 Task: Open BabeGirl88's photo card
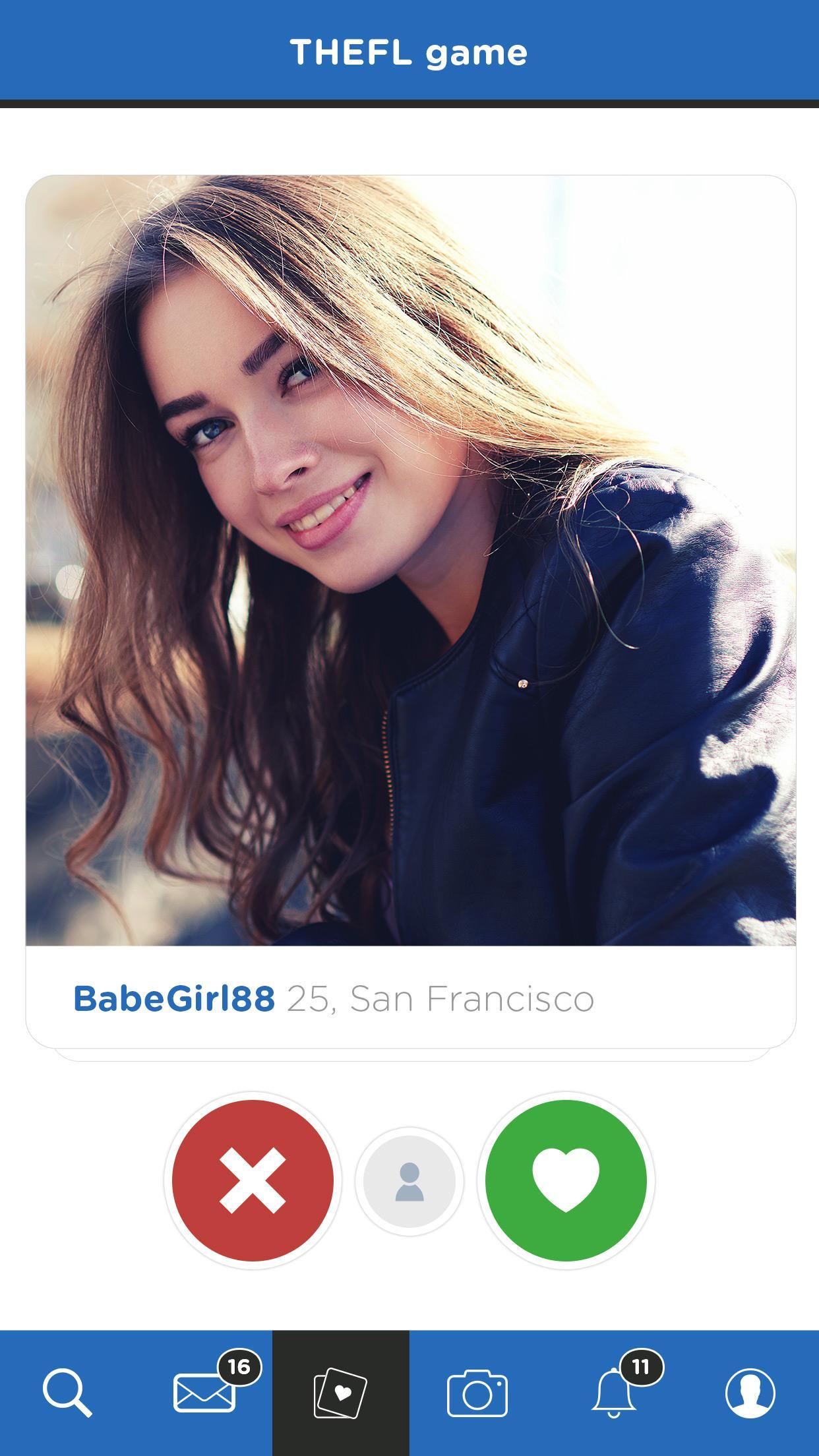tap(410, 561)
